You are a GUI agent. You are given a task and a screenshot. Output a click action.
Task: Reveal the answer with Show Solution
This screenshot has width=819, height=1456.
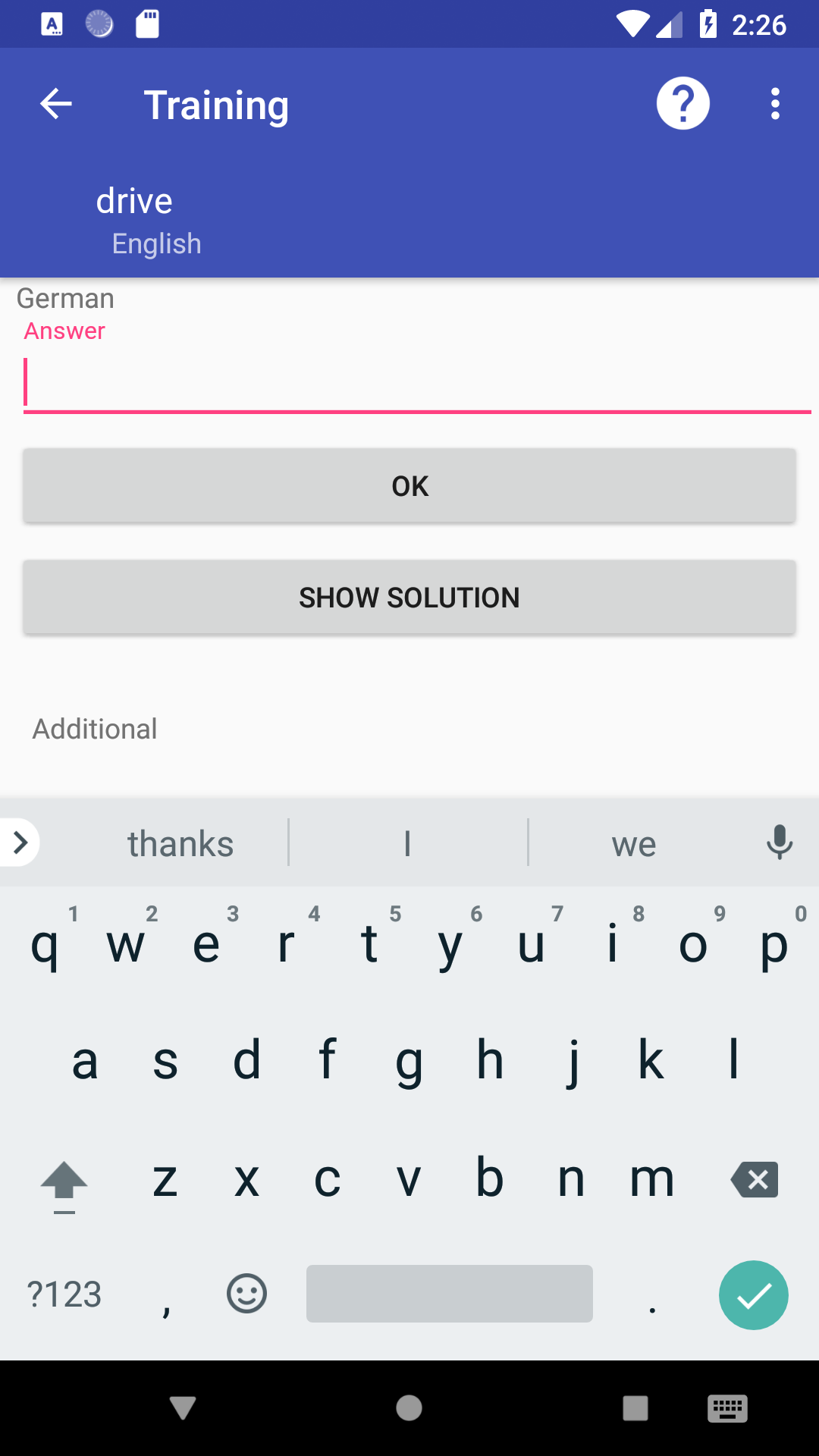pyautogui.click(x=409, y=598)
